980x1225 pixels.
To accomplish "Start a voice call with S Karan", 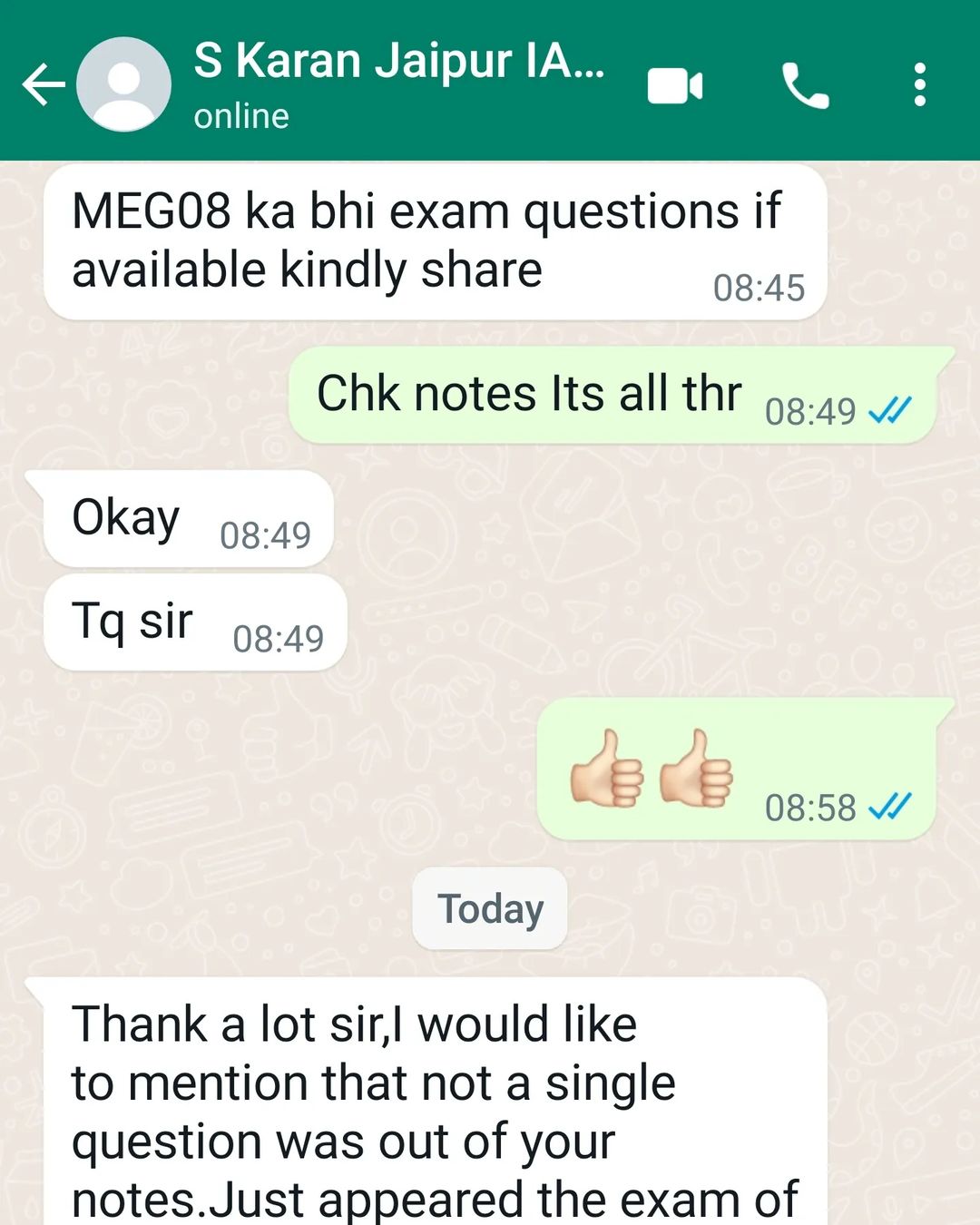I will [x=805, y=86].
